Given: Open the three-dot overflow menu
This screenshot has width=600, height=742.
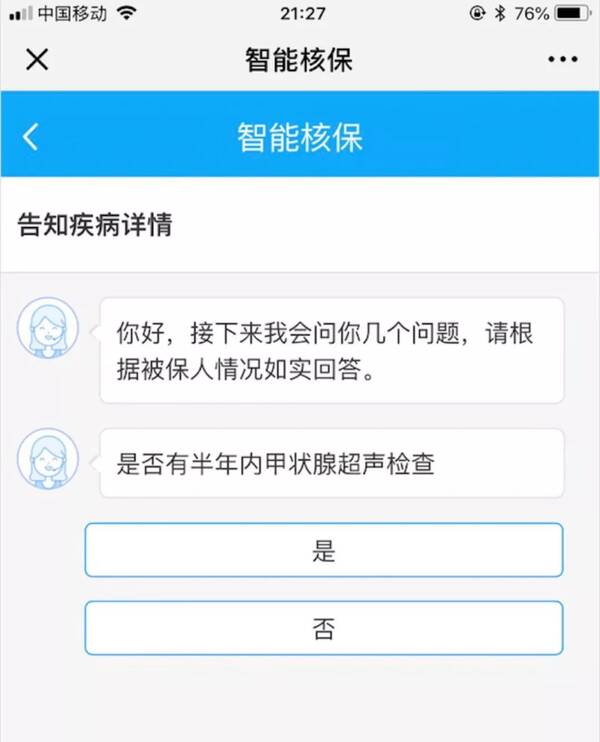Looking at the screenshot, I should (563, 60).
